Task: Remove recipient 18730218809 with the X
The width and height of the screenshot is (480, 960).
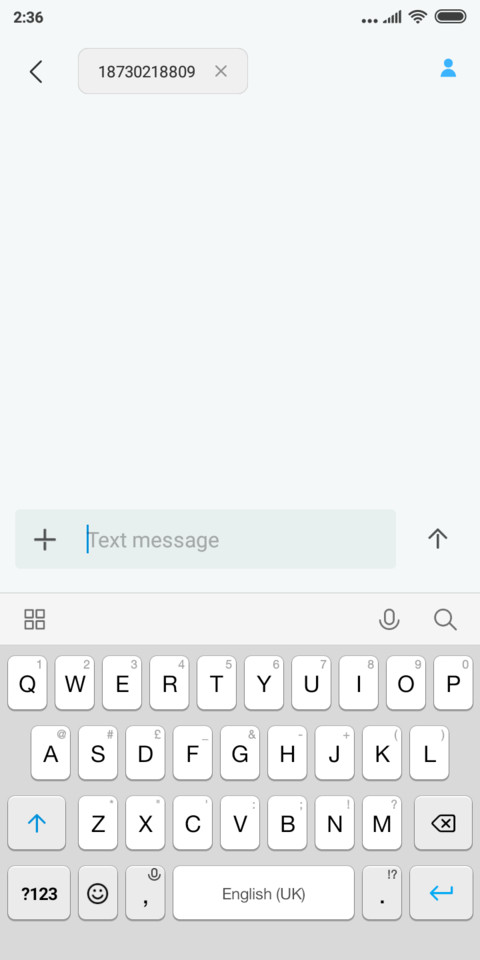Action: [x=221, y=72]
